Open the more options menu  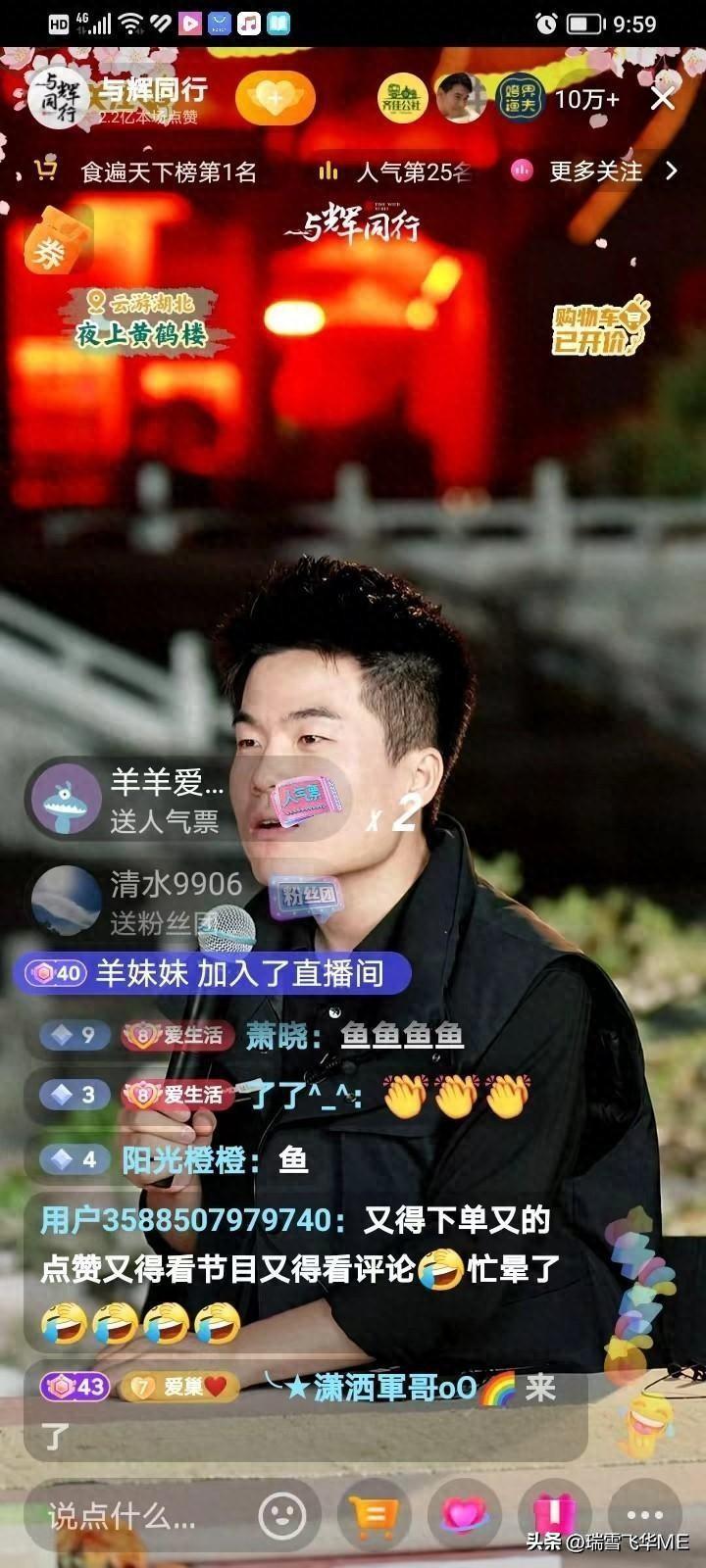[644, 1516]
